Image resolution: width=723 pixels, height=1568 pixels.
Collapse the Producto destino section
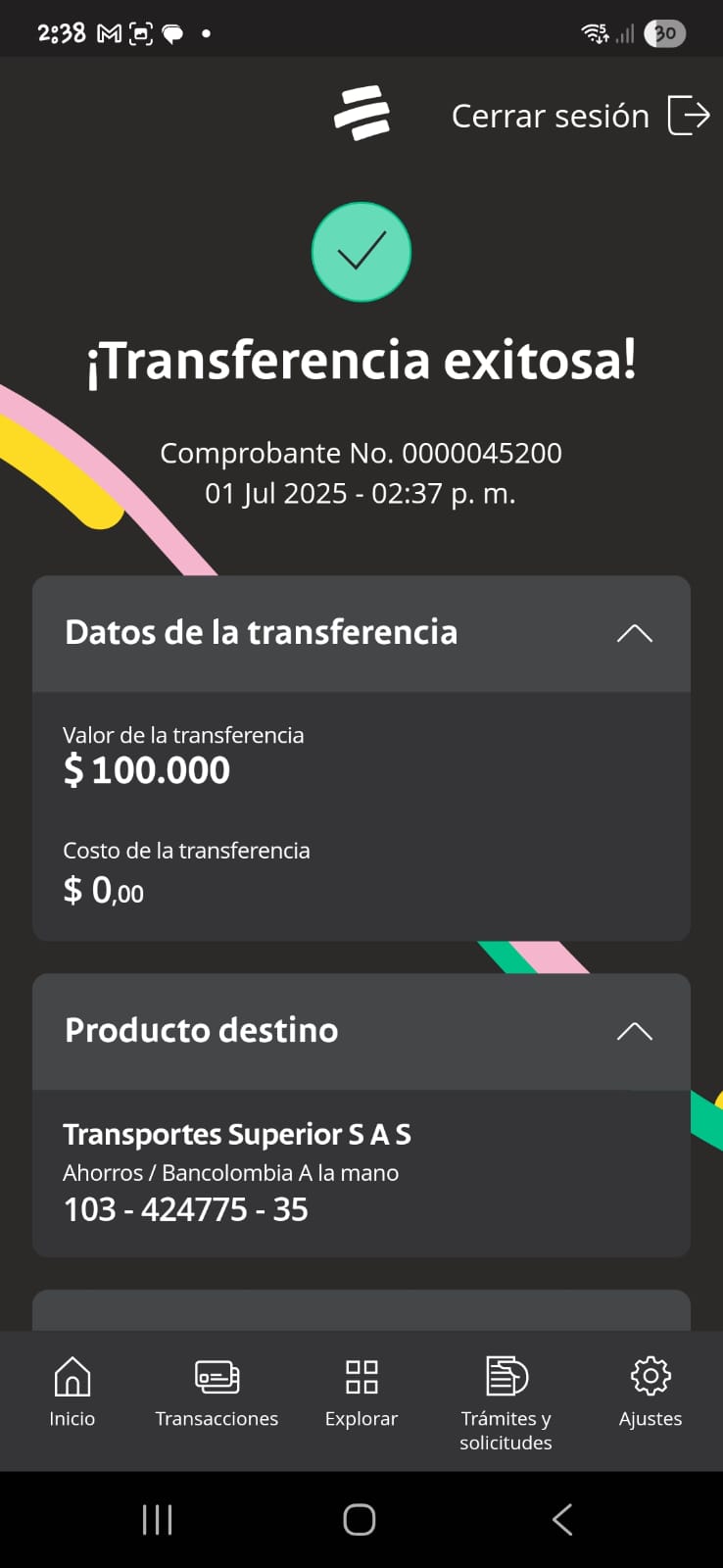coord(634,1031)
